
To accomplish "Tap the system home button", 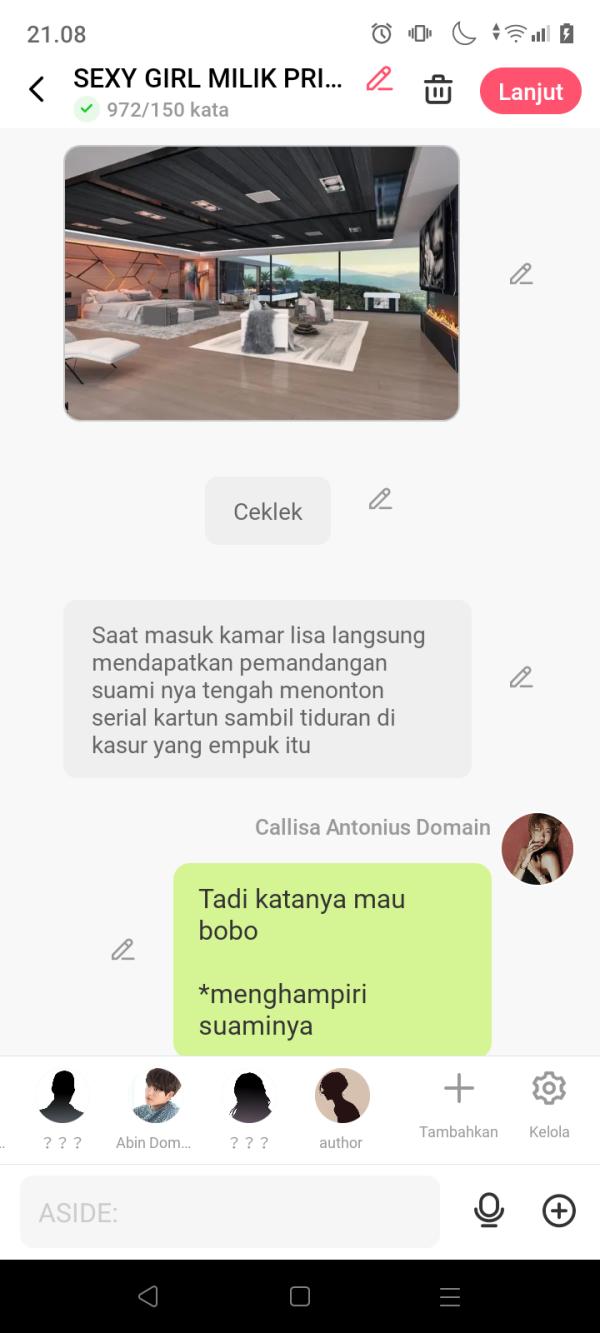I will click(x=300, y=1297).
